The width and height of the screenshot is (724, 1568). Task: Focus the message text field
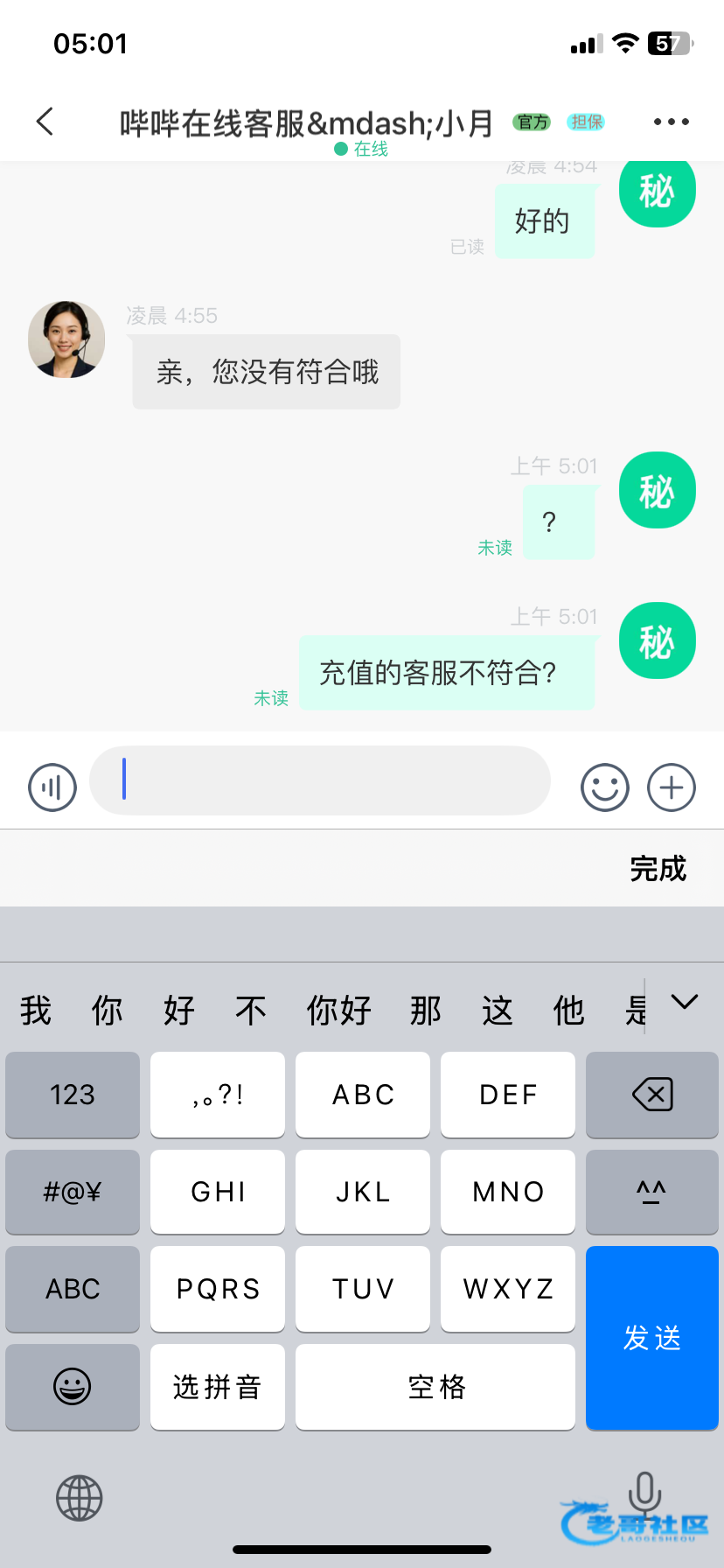click(x=320, y=780)
